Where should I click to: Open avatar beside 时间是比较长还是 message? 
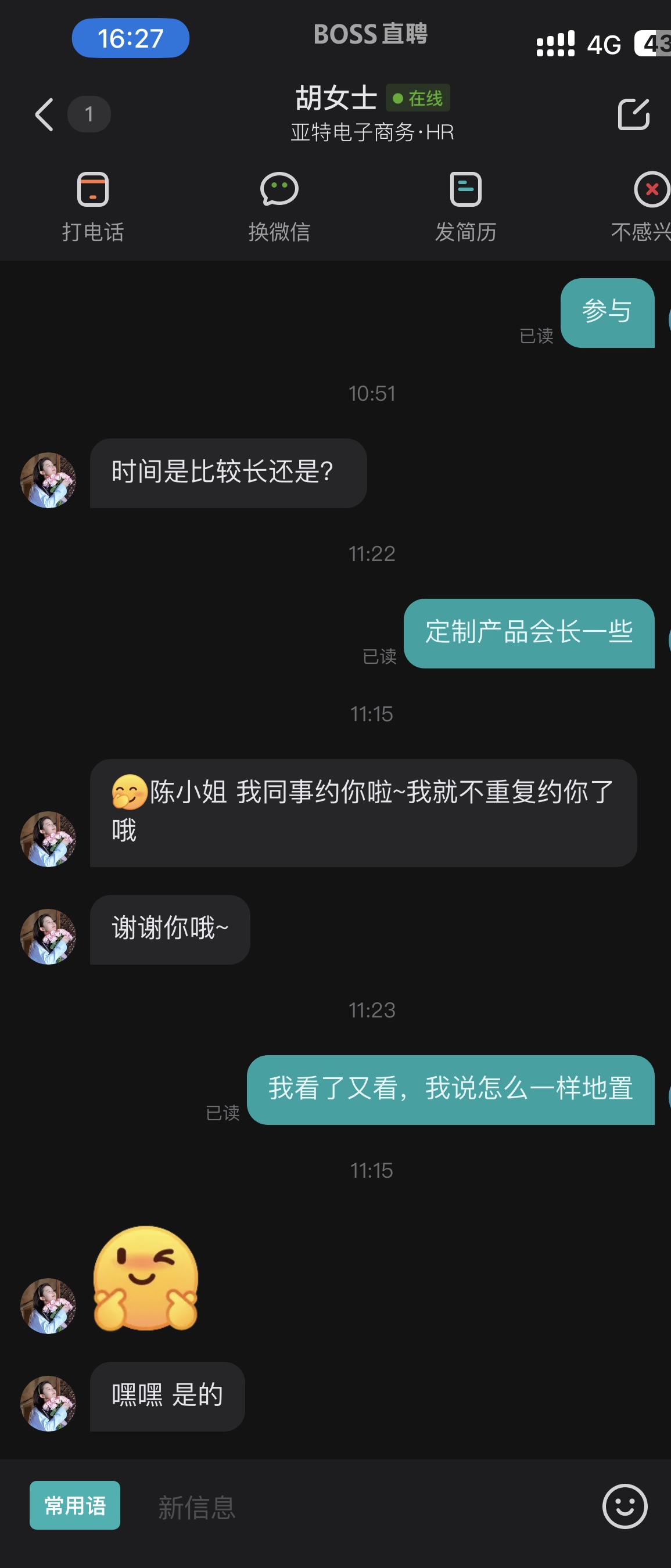point(48,480)
